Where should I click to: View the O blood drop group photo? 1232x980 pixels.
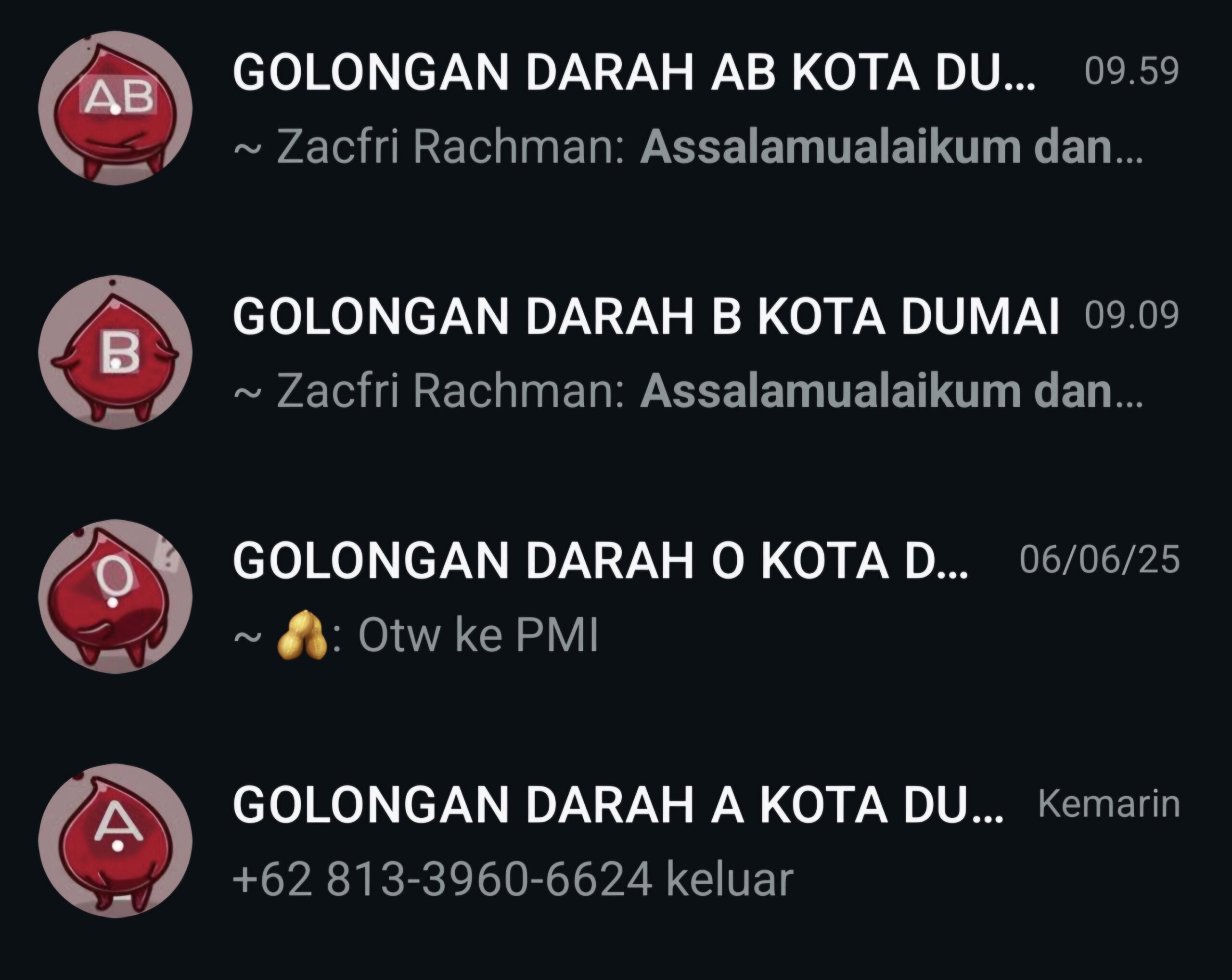click(115, 596)
